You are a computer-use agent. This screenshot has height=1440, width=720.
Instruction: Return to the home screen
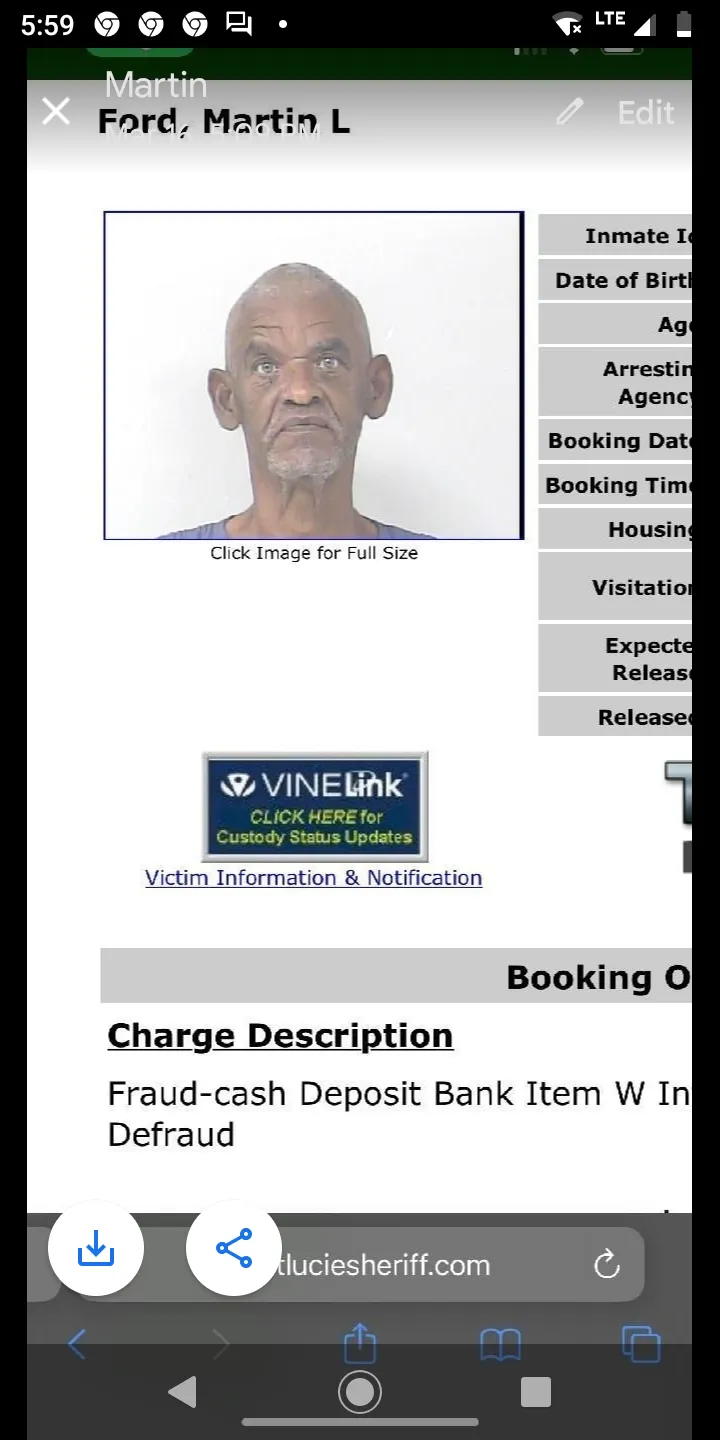click(360, 1392)
